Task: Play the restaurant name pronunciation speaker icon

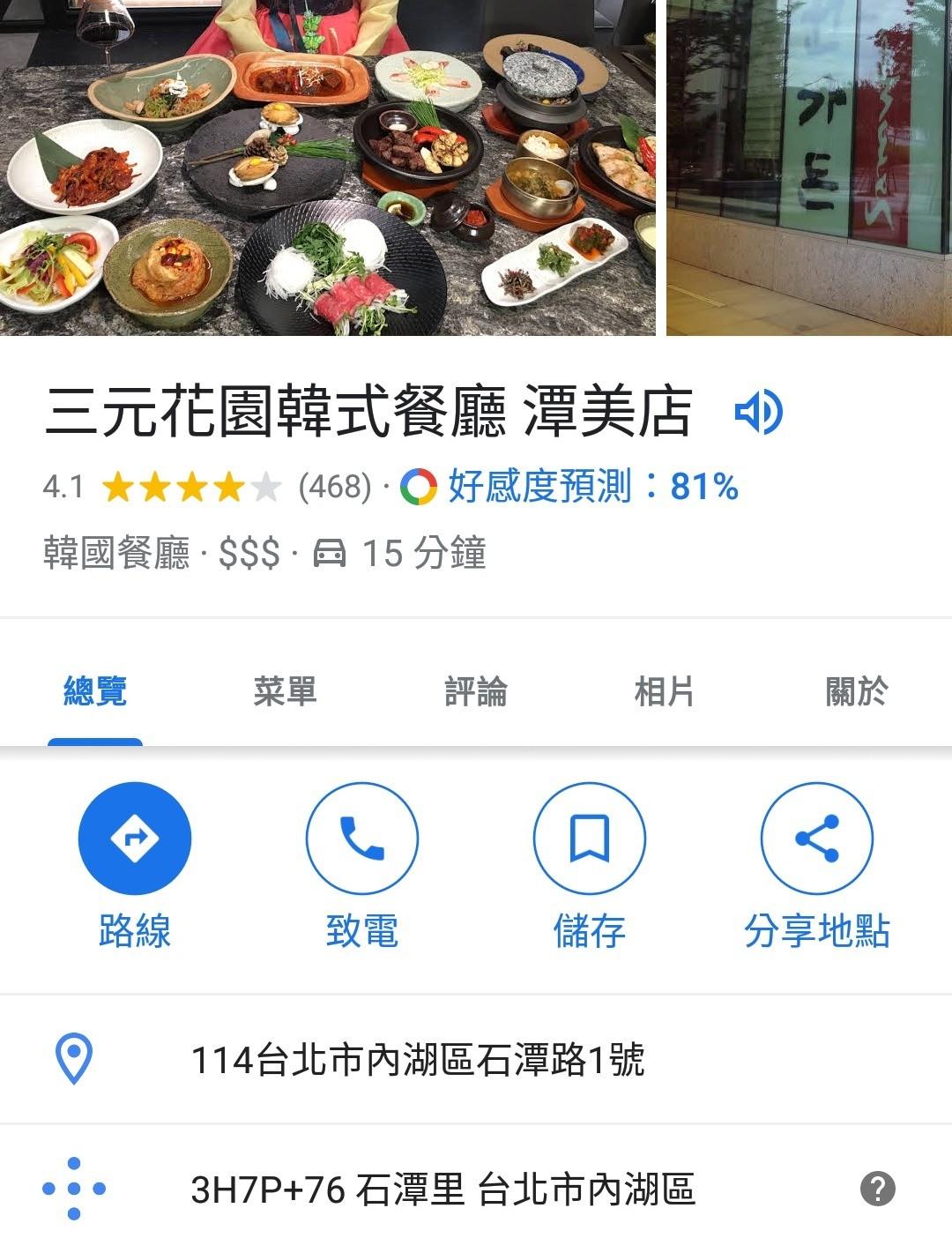Action: (x=758, y=412)
